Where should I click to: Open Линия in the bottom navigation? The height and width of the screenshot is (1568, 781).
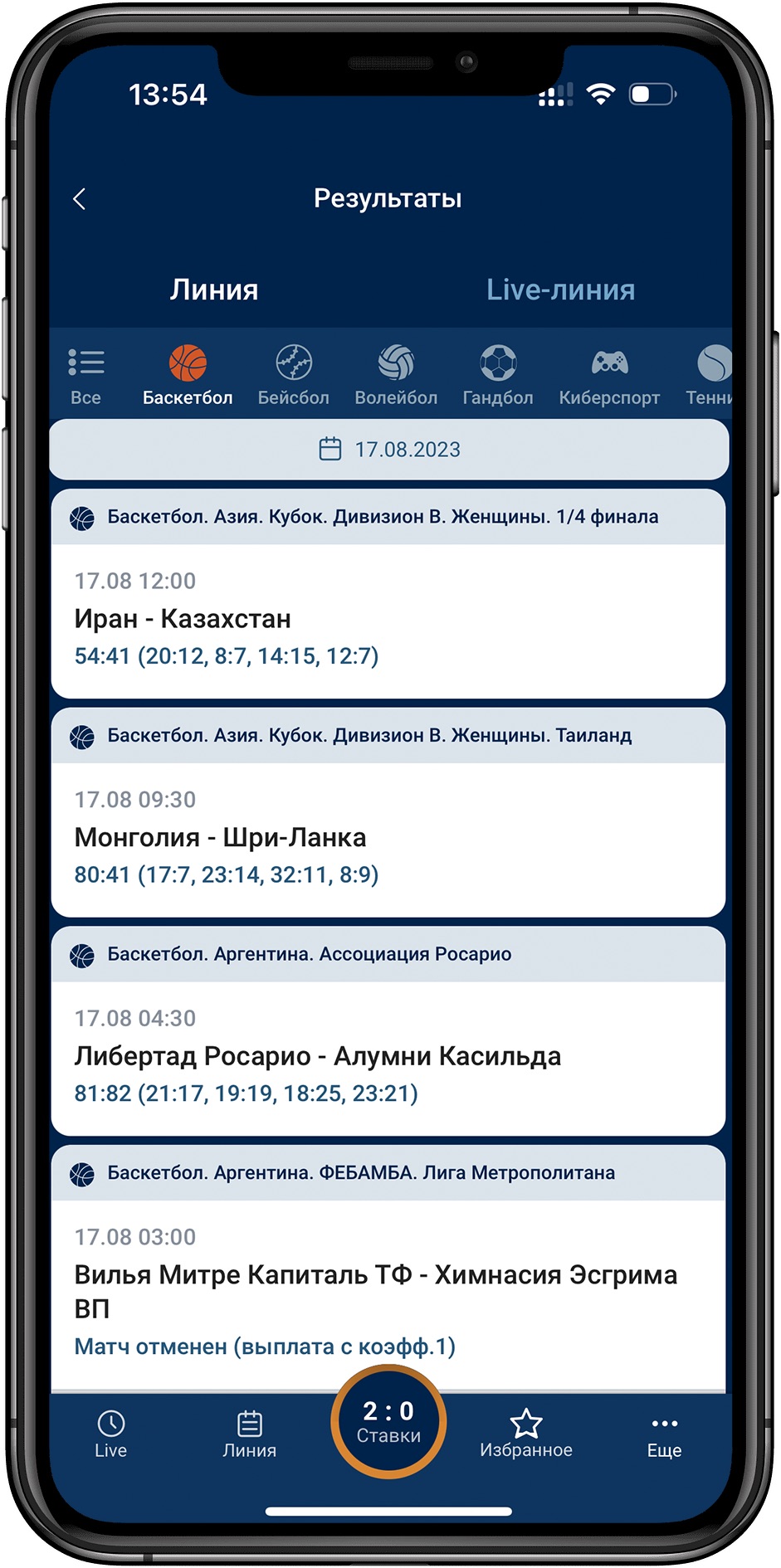point(249,1434)
